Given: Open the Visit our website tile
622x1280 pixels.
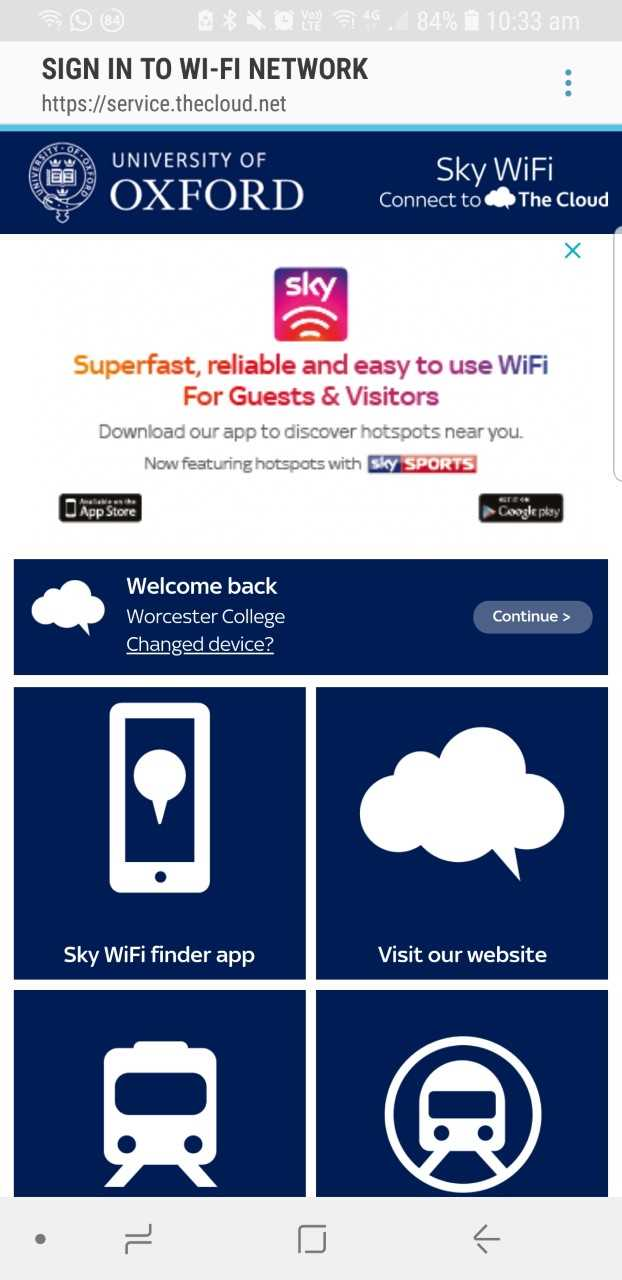Looking at the screenshot, I should click(462, 833).
